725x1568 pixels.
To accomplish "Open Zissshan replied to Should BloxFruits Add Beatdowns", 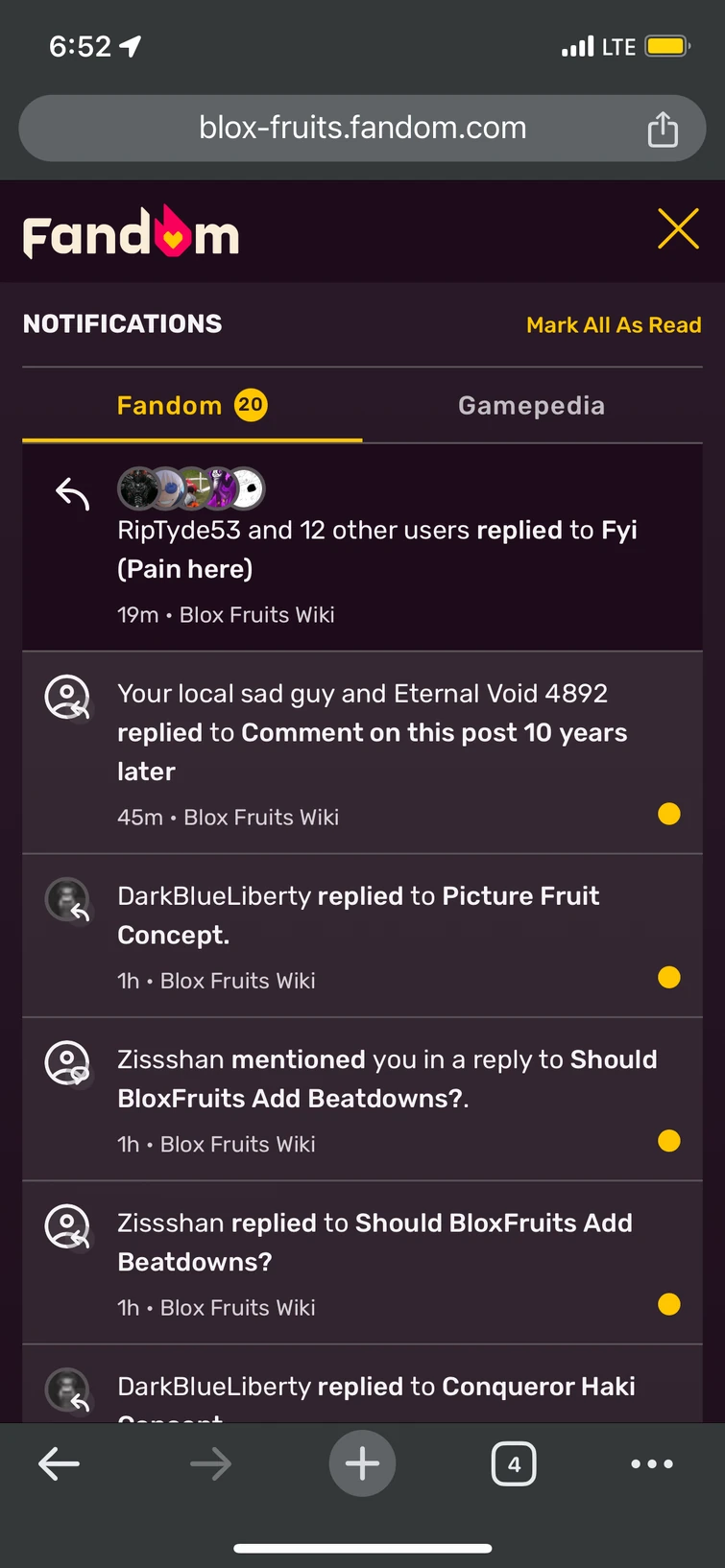I will pos(375,1243).
